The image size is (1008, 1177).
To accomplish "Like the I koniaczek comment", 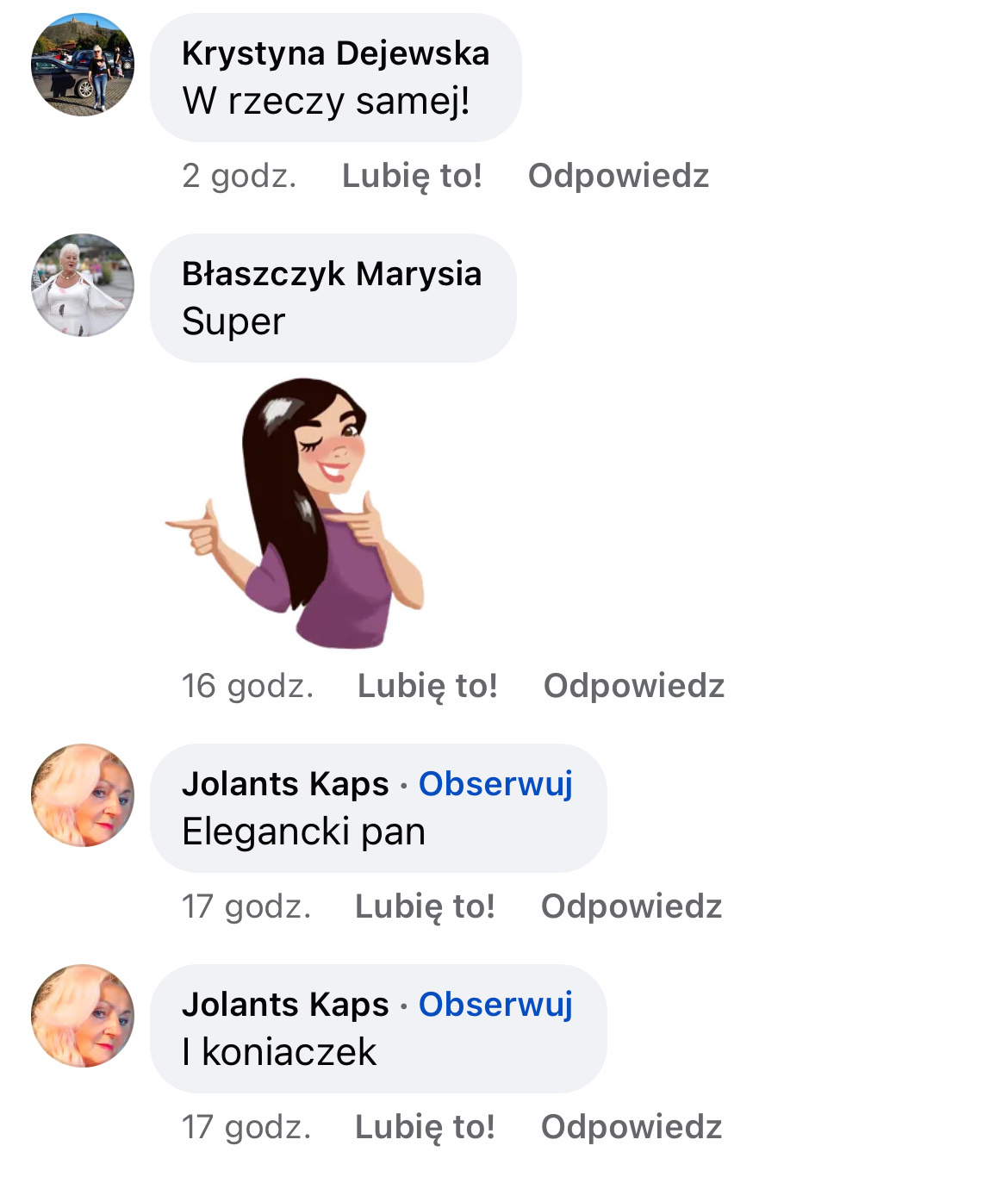I will 425,1127.
